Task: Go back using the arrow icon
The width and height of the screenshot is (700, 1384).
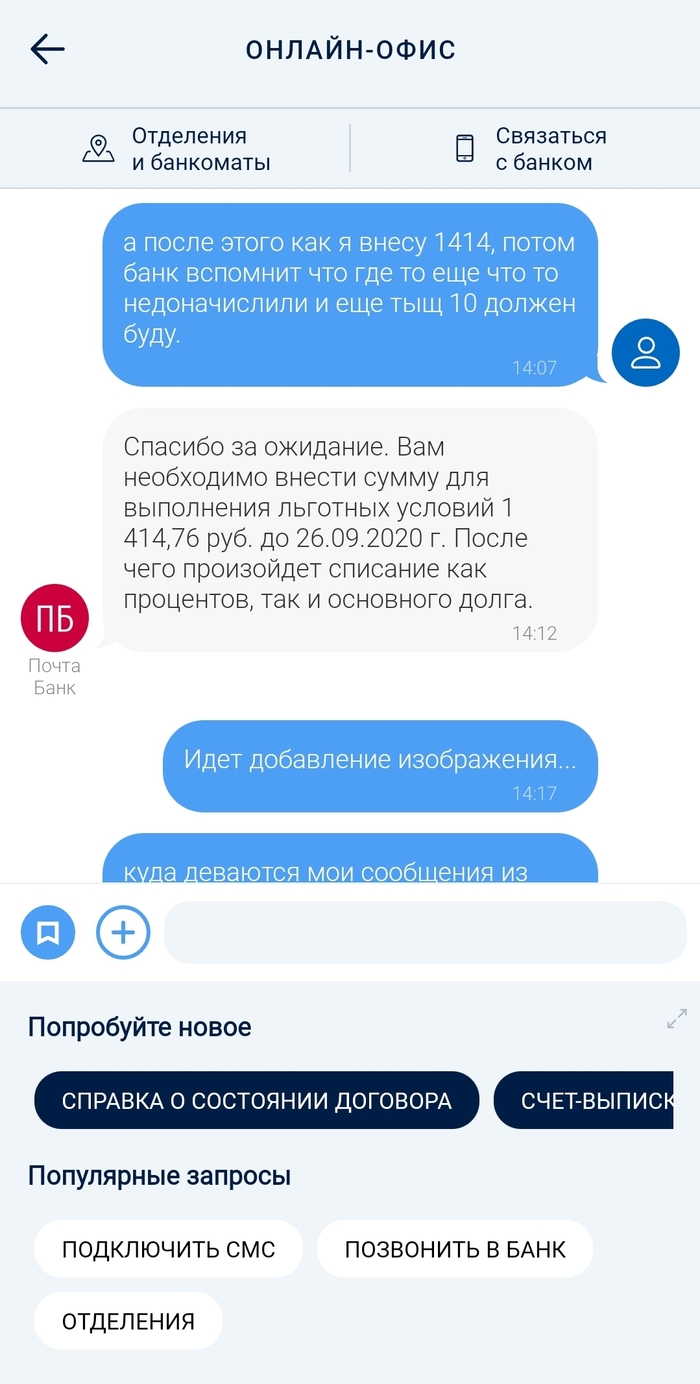Action: 47,49
